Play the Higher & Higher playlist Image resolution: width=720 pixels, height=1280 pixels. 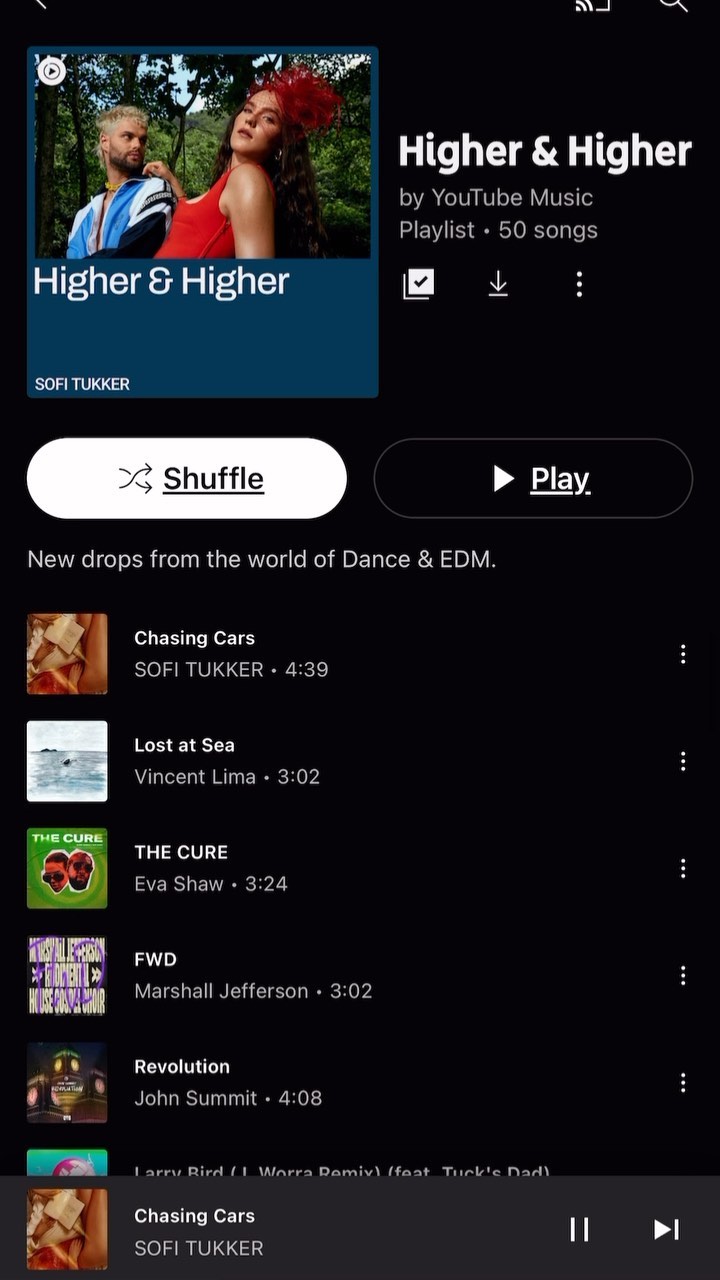[533, 478]
